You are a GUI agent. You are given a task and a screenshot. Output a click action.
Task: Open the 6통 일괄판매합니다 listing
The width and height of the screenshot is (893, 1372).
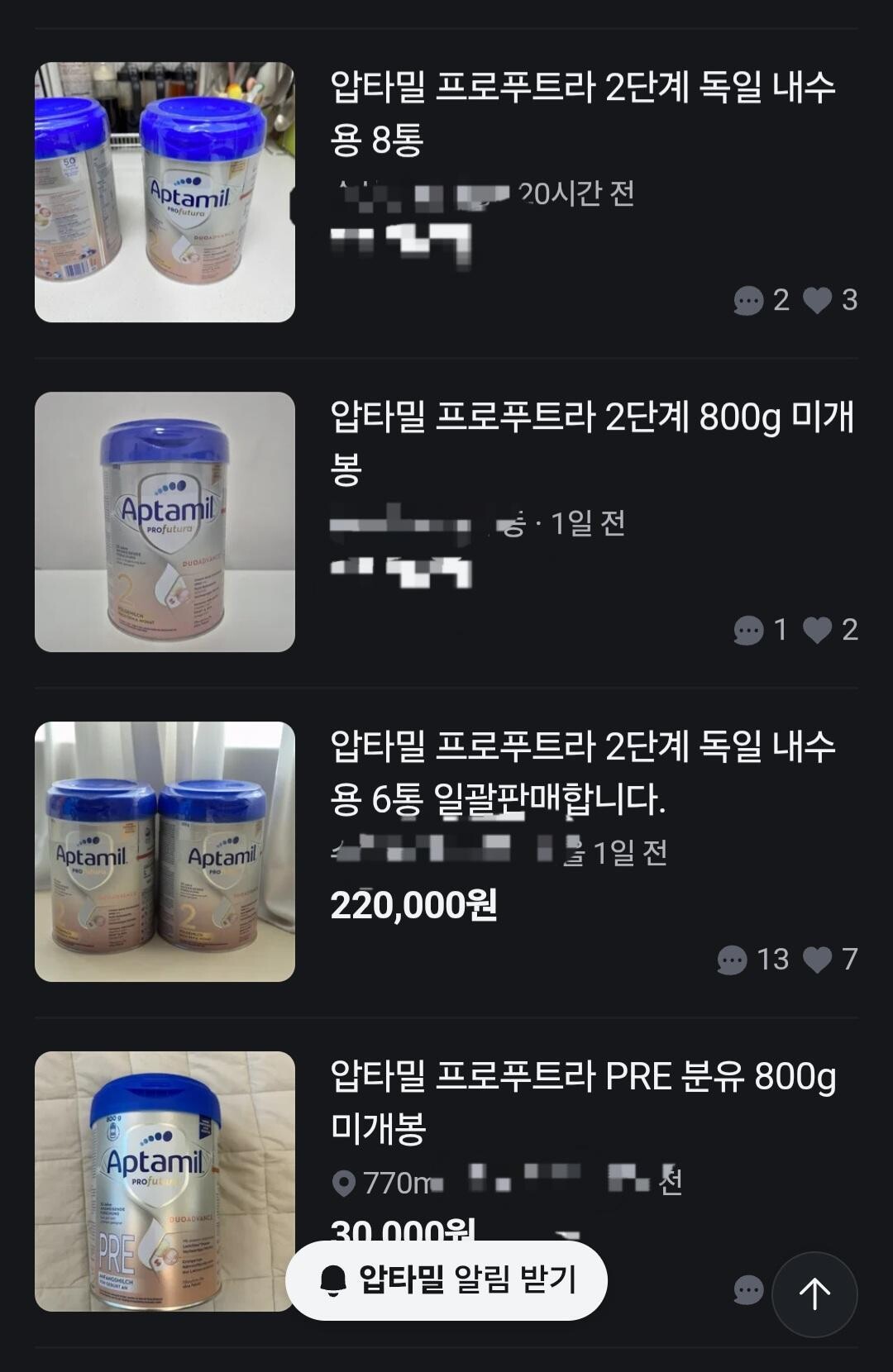(582, 772)
